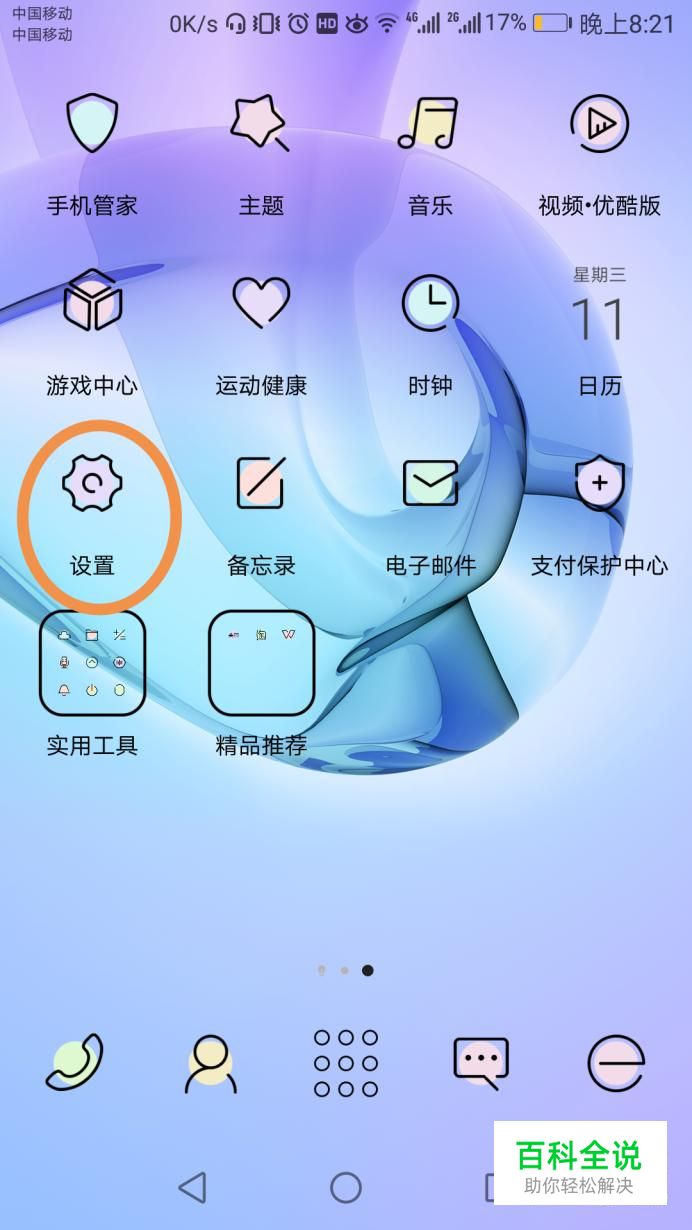This screenshot has height=1230, width=692.
Task: Open 设置 settings
Action: pyautogui.click(x=92, y=485)
